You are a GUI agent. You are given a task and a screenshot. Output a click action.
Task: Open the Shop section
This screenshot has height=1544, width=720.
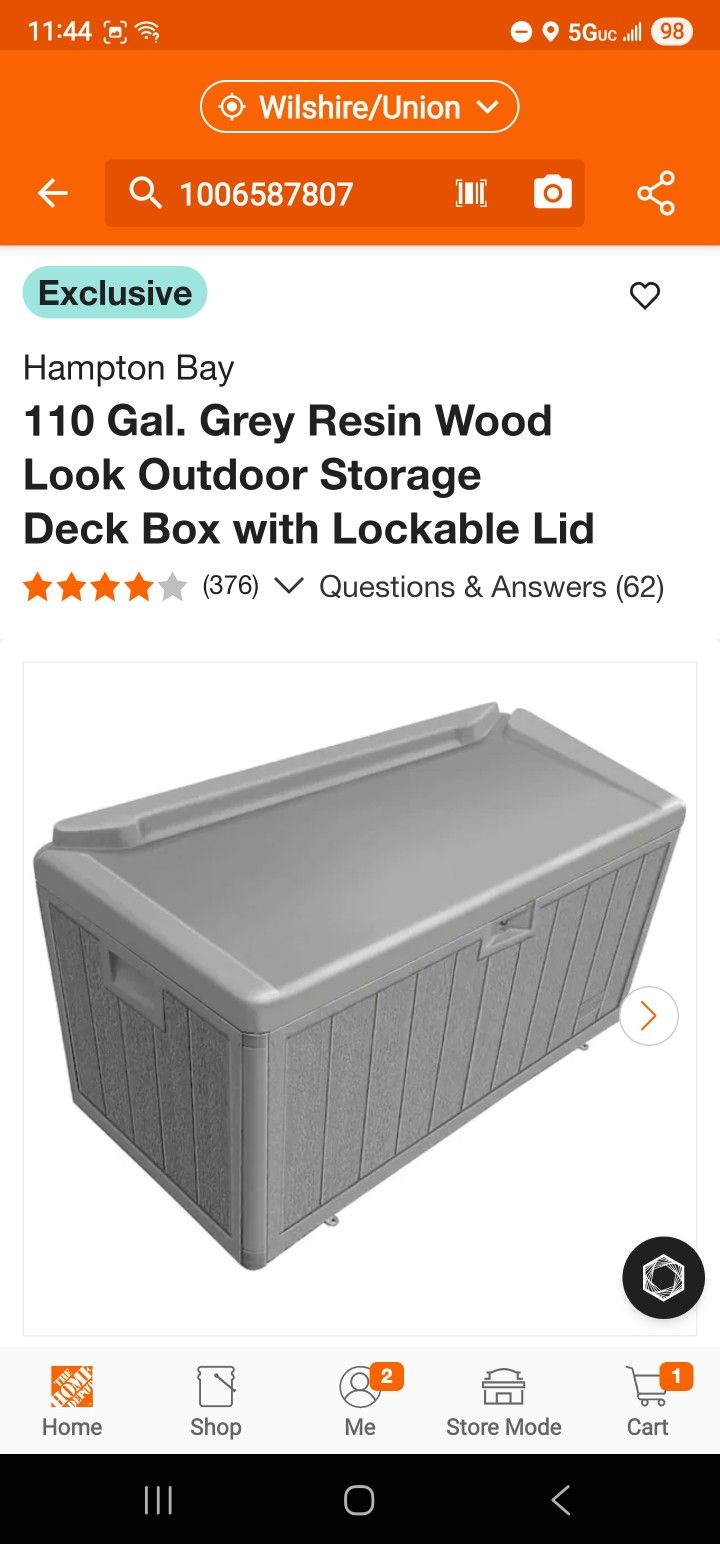point(215,1399)
